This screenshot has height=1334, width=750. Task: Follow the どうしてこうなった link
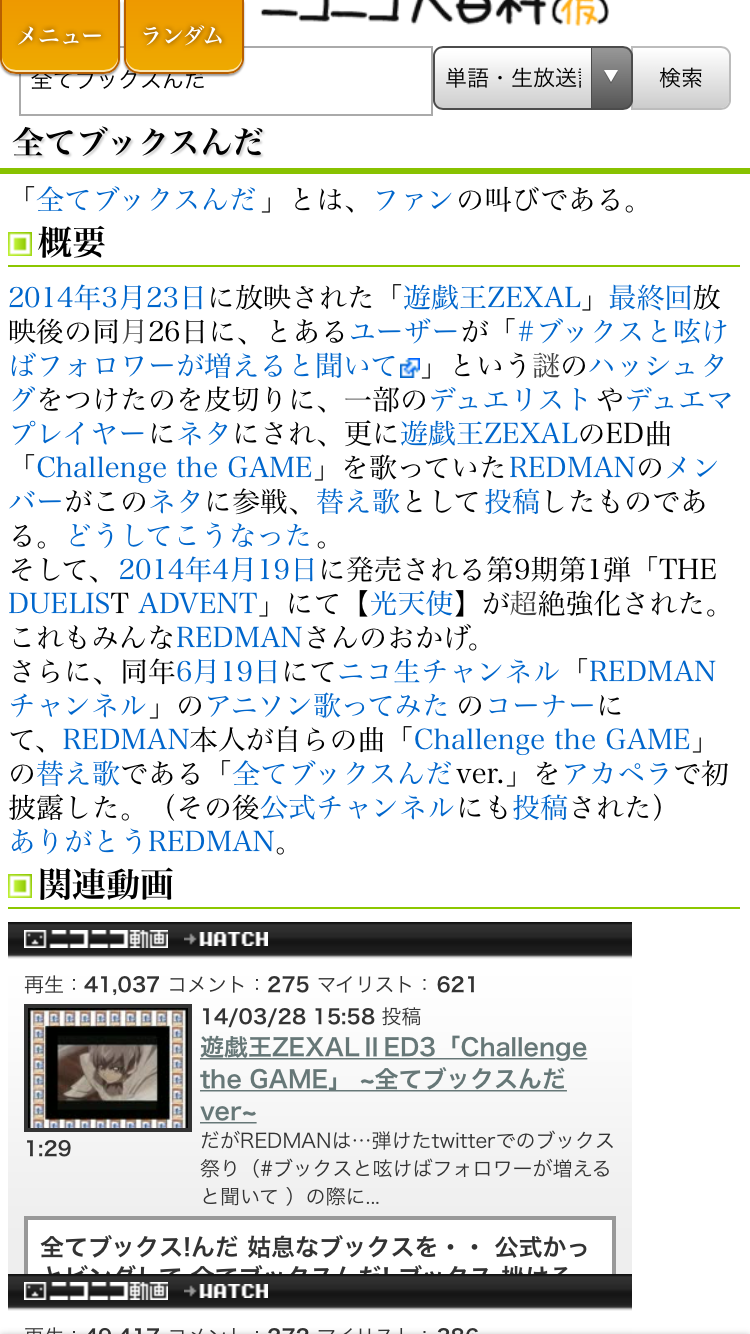190,535
